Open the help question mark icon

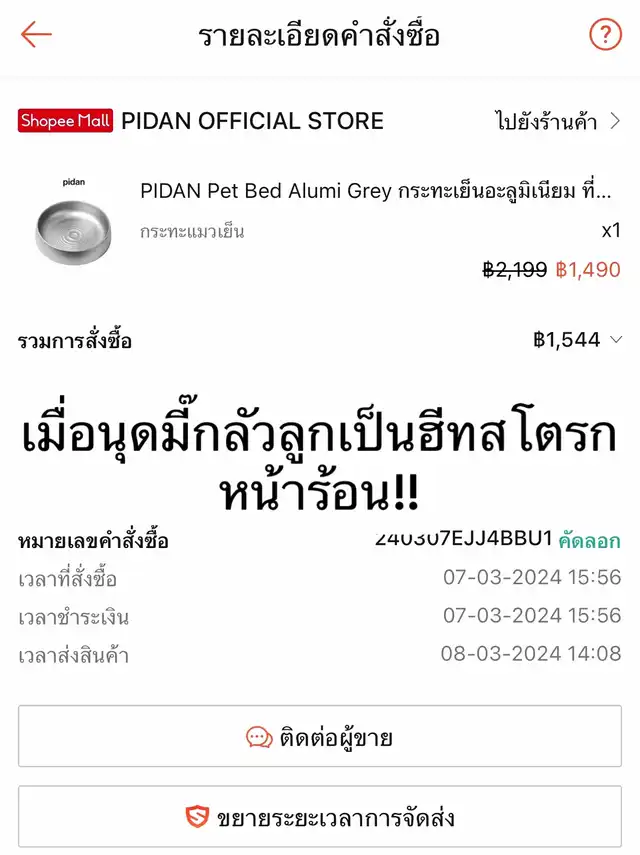click(x=605, y=35)
